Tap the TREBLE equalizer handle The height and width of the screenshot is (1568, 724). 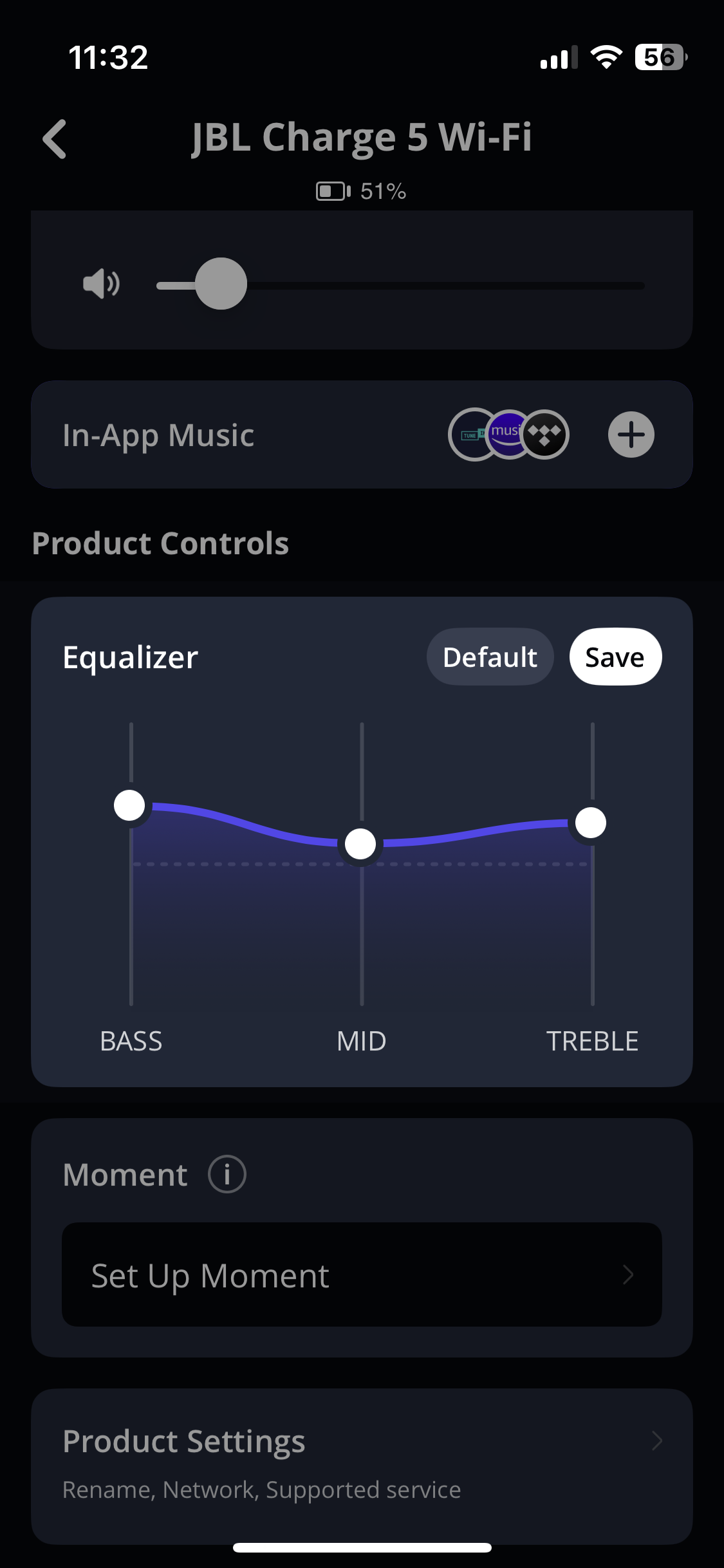pyautogui.click(x=591, y=823)
